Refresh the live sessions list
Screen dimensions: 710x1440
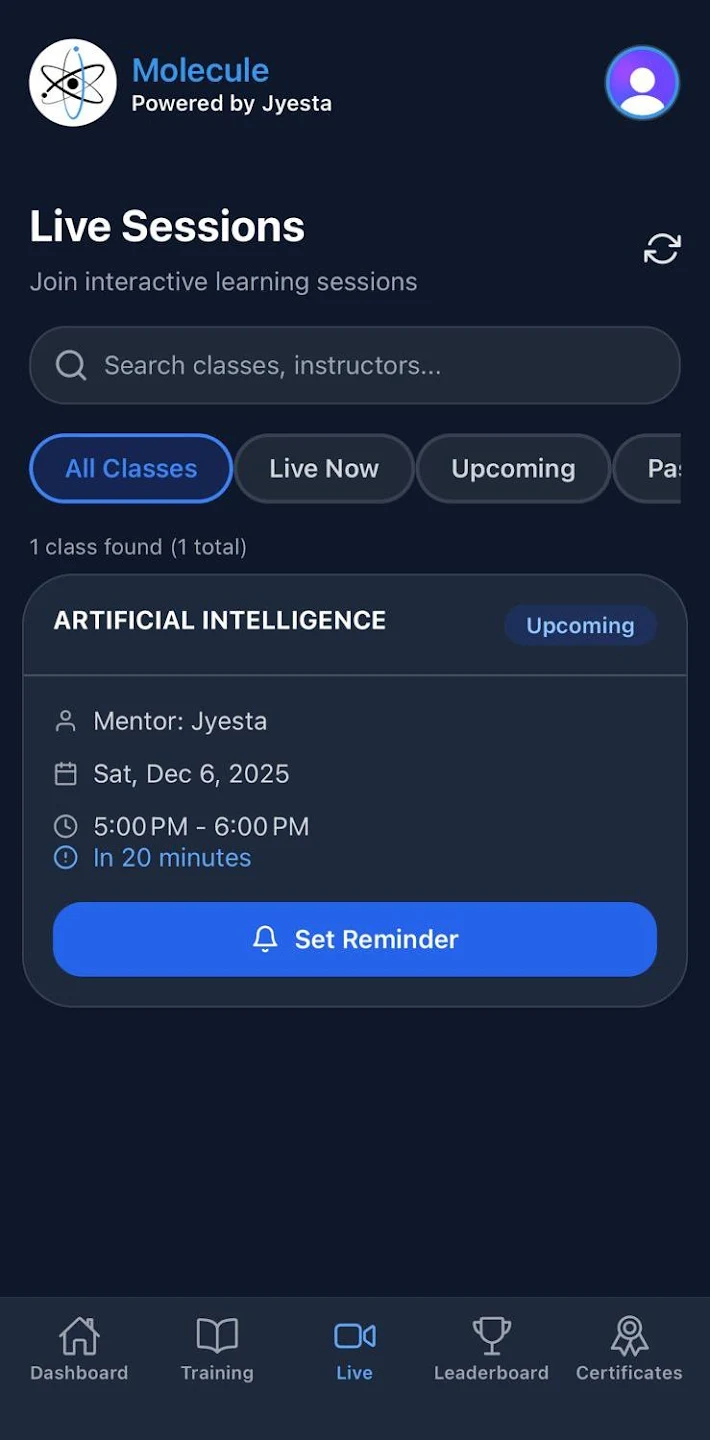pos(662,249)
